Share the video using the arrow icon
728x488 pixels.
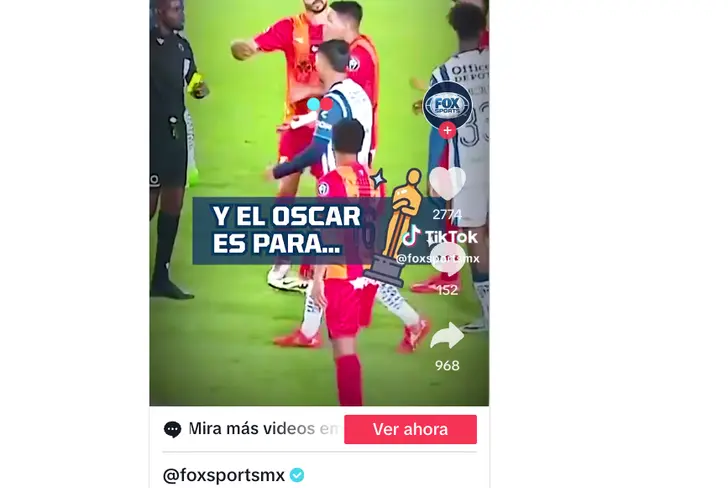447,337
